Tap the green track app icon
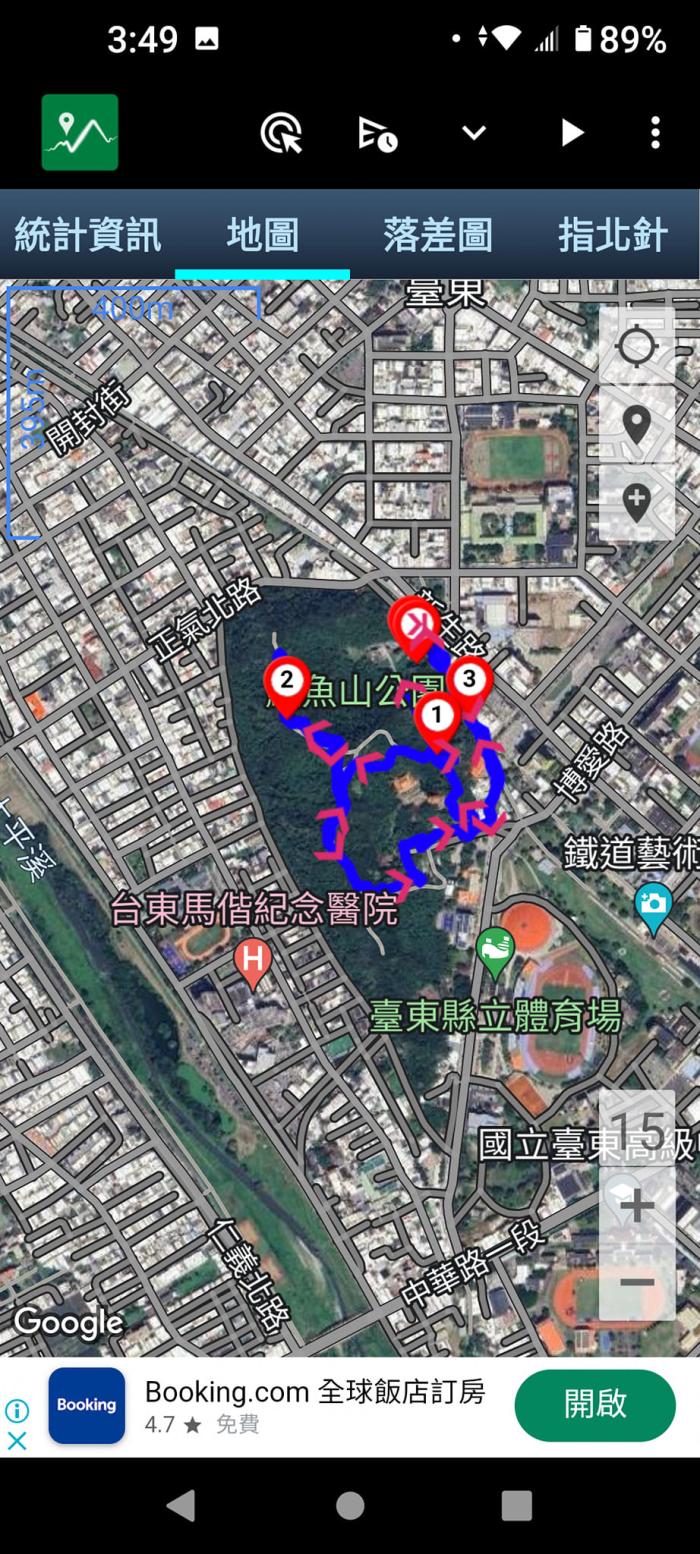 click(x=80, y=132)
